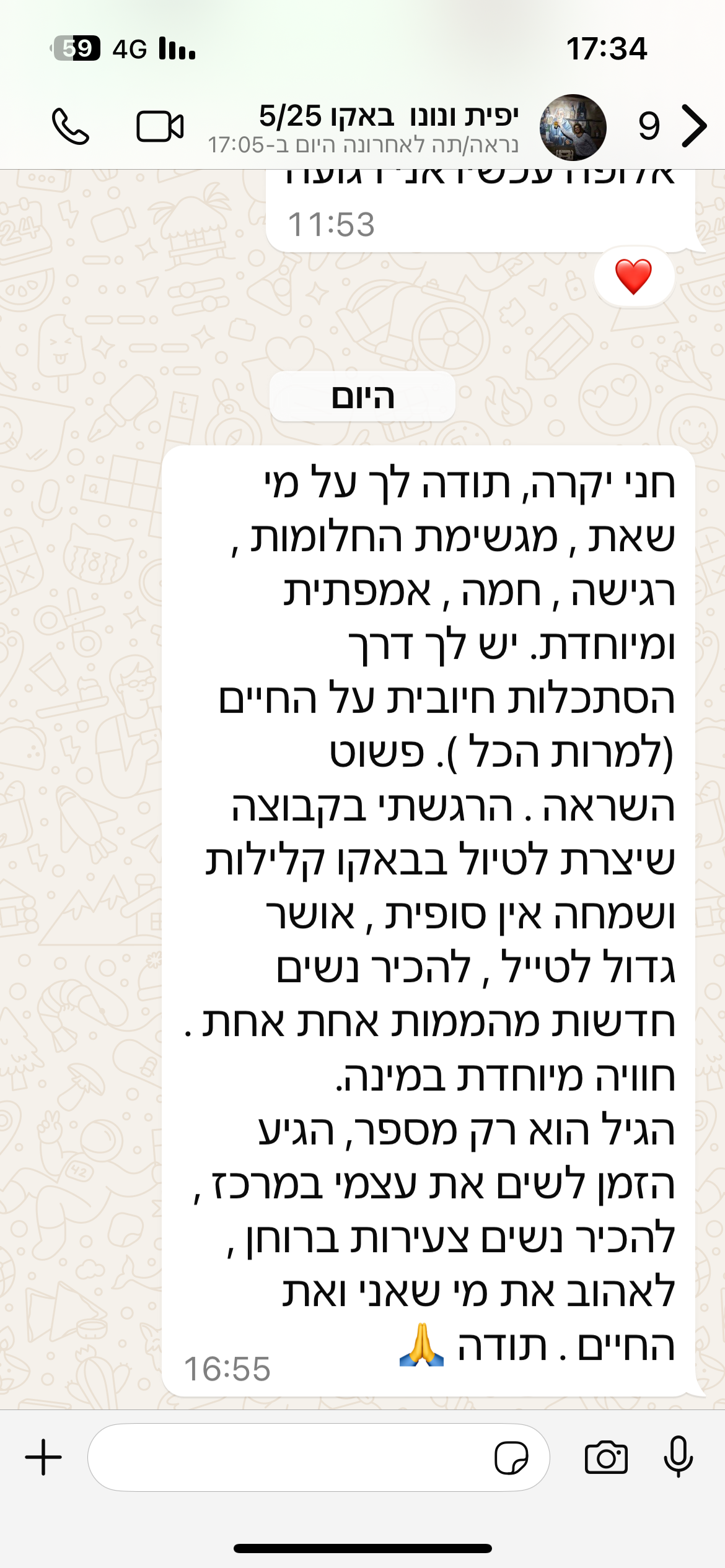Tap the group profile picture

coord(573,127)
